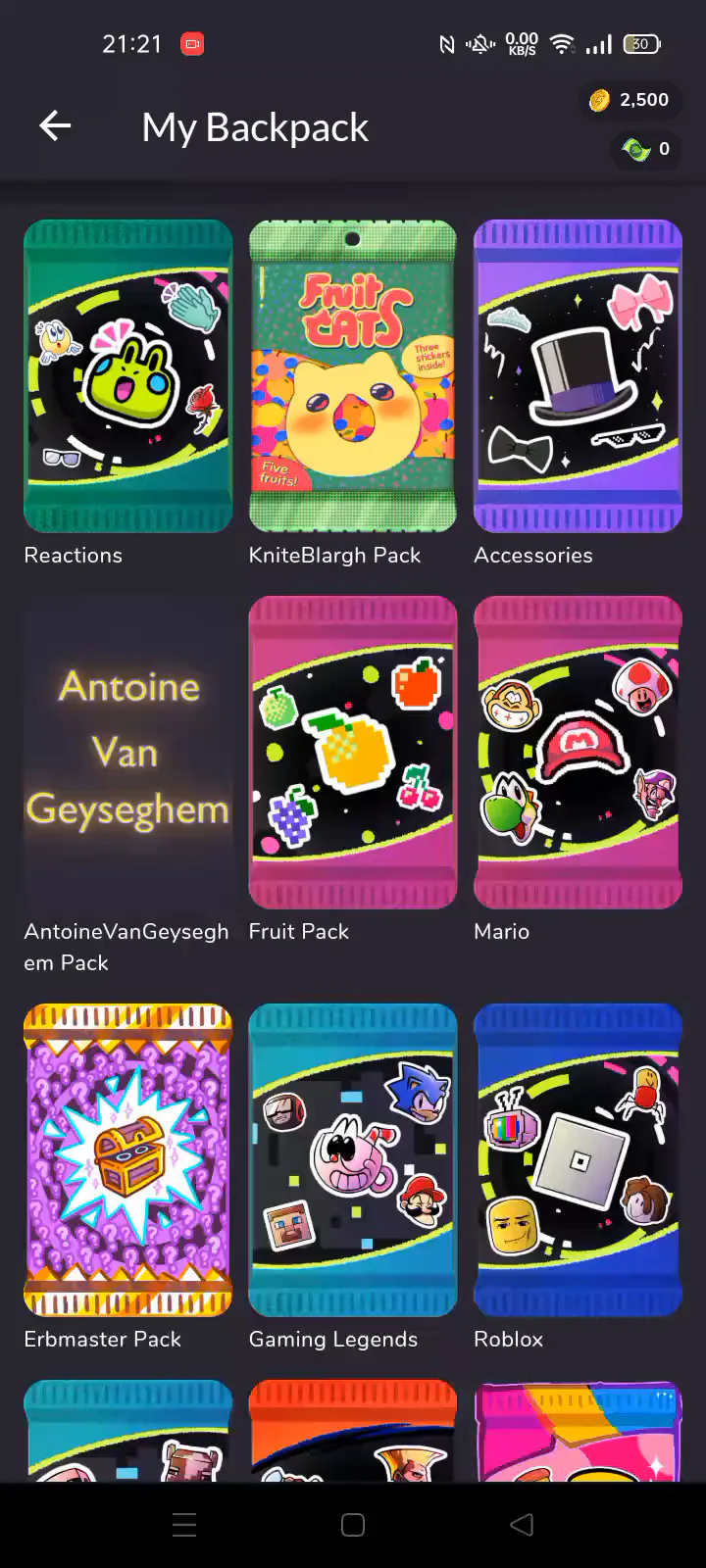The width and height of the screenshot is (706, 1568).
Task: Open the KniteBlargh Pack
Action: point(353,376)
